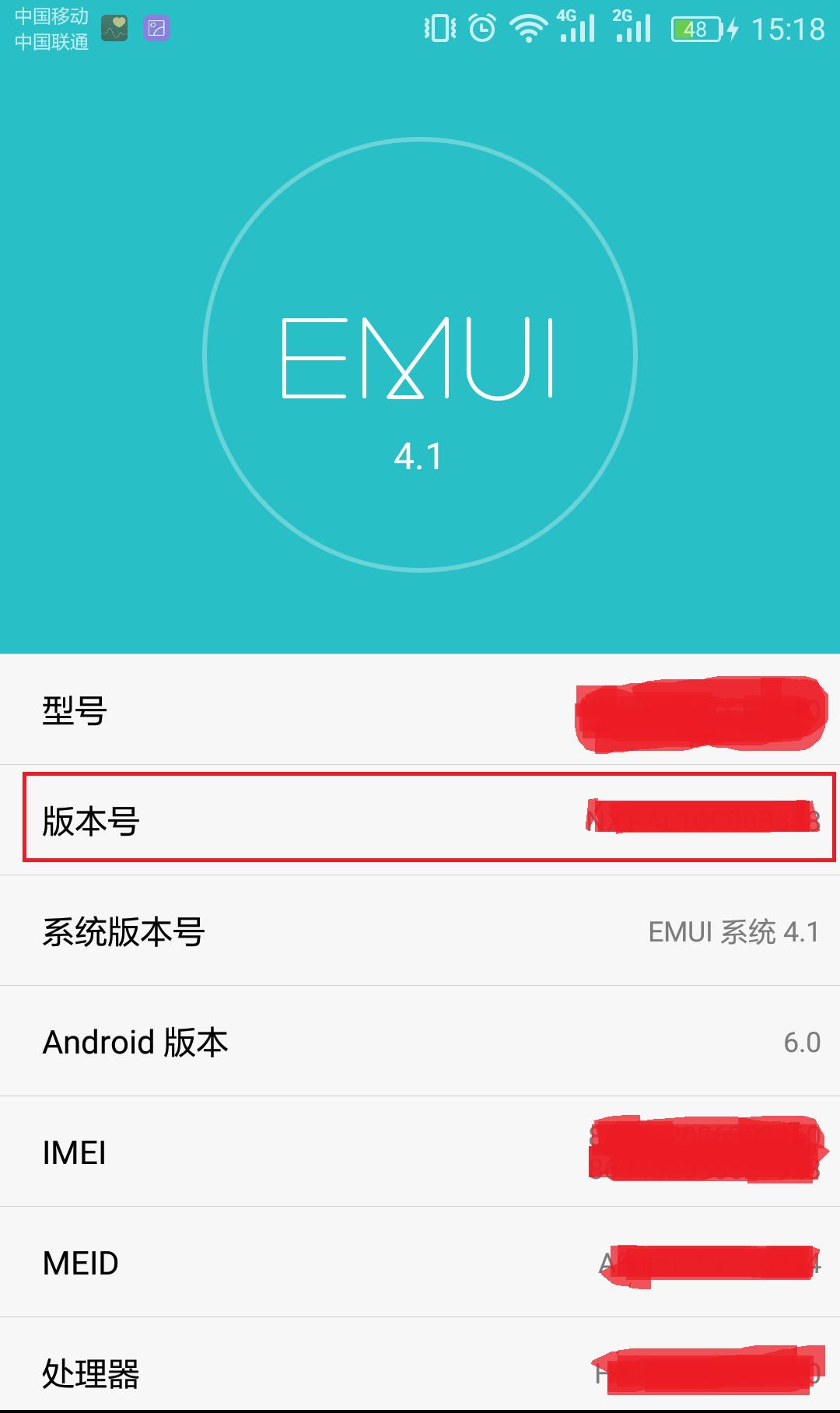
Task: Select the Android 版本 6.0 row
Action: point(420,1043)
